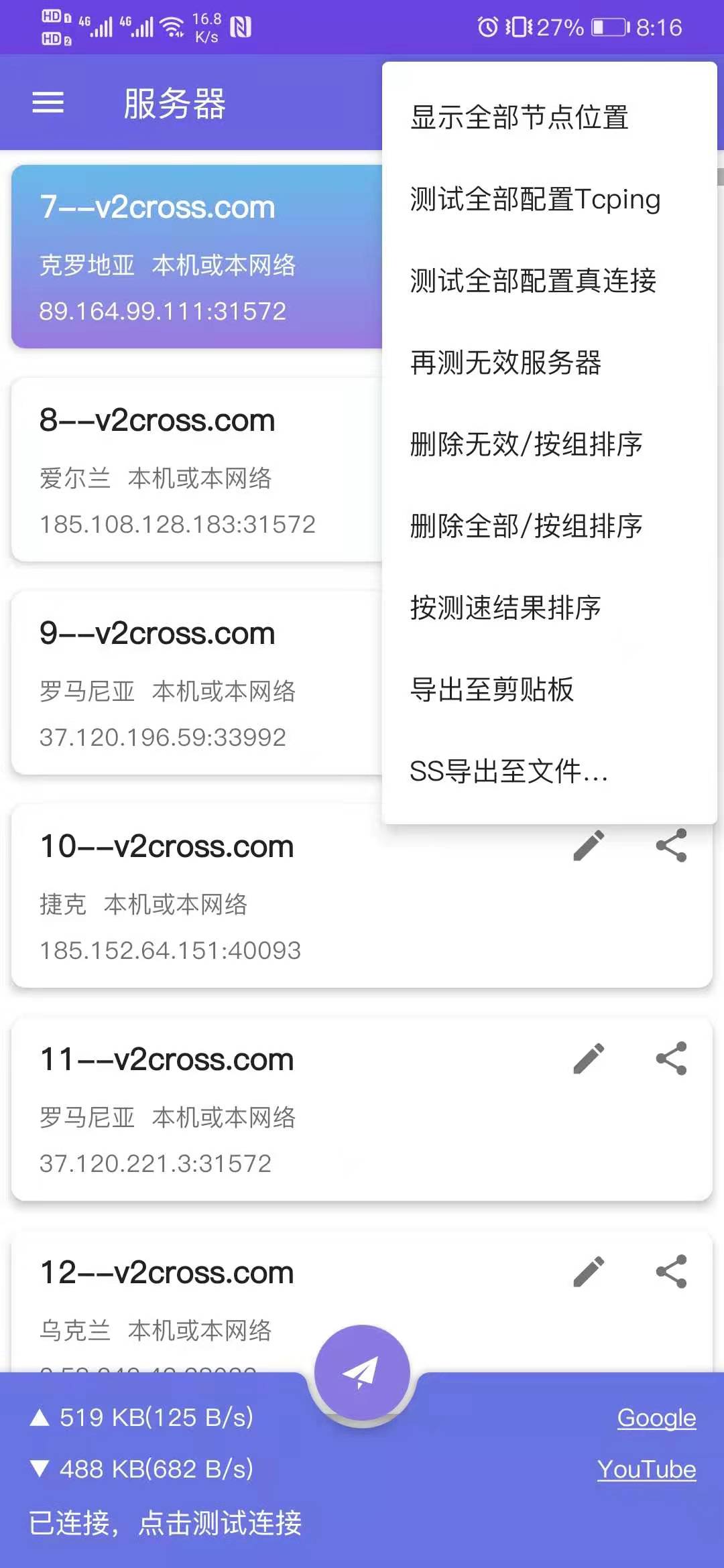Select server card 9--v2cross.com
The height and width of the screenshot is (1568, 724).
point(188,683)
